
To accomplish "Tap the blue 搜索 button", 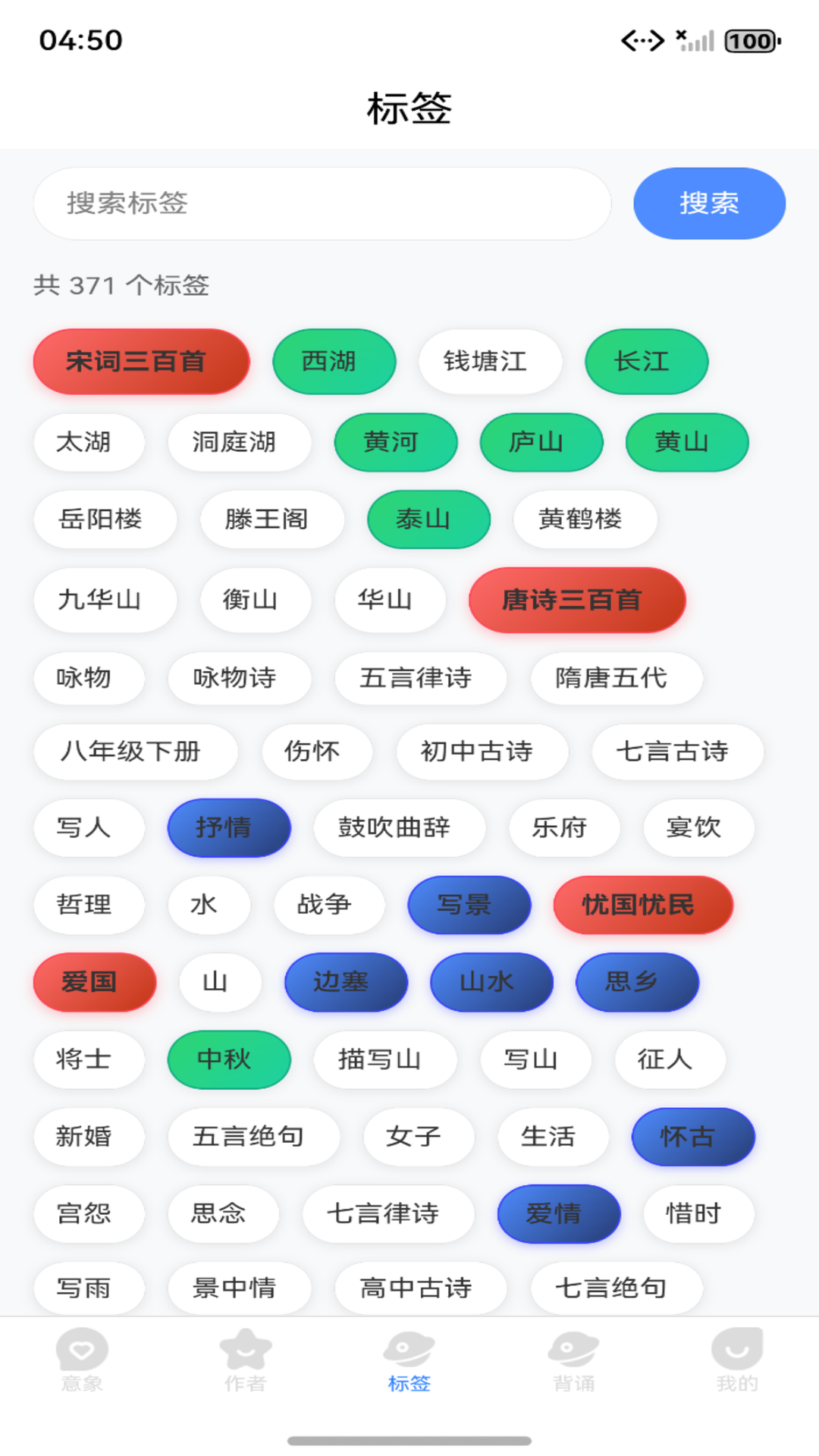I will click(709, 203).
